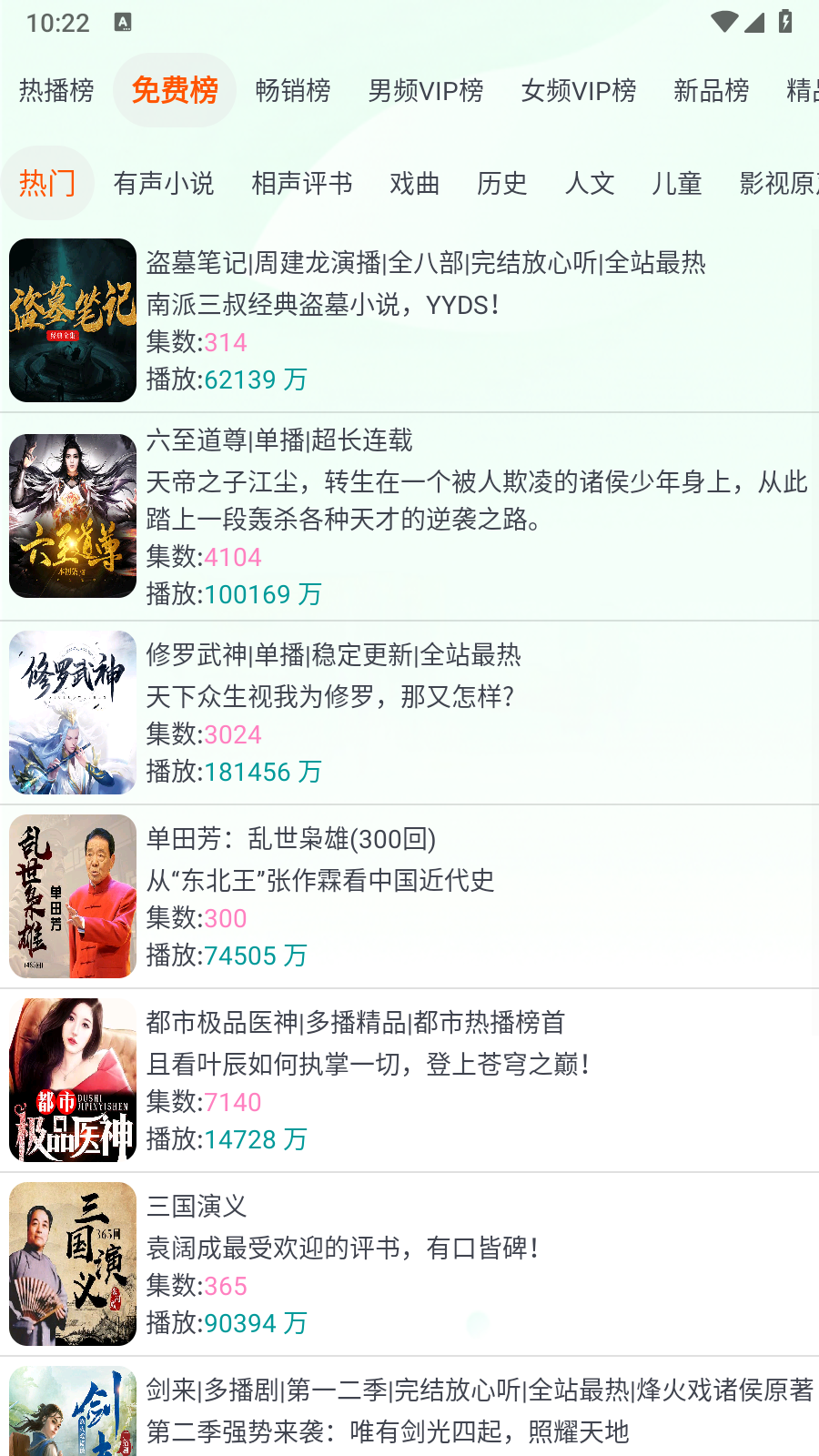Tap the 人文 category
Image resolution: width=819 pixels, height=1456 pixels.
pos(589,183)
